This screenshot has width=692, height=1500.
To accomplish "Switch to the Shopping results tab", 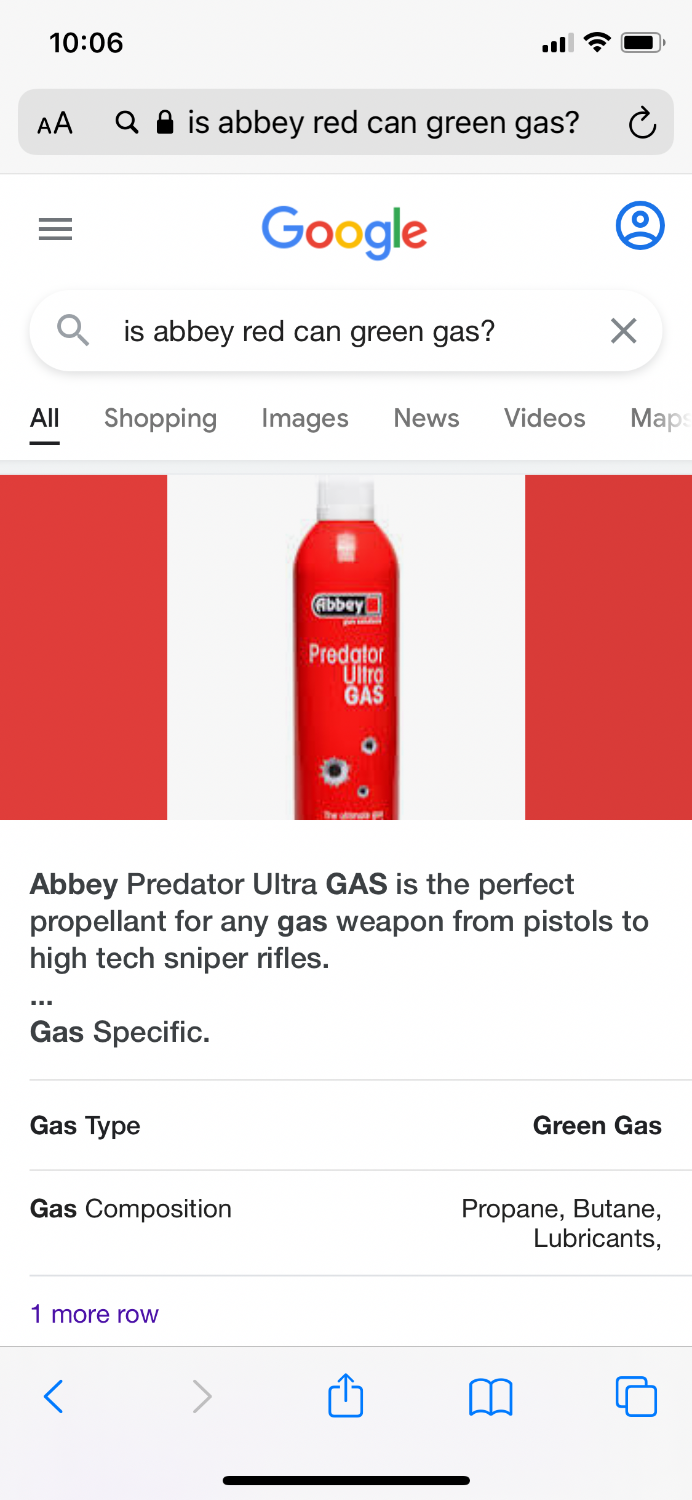I will 160,418.
